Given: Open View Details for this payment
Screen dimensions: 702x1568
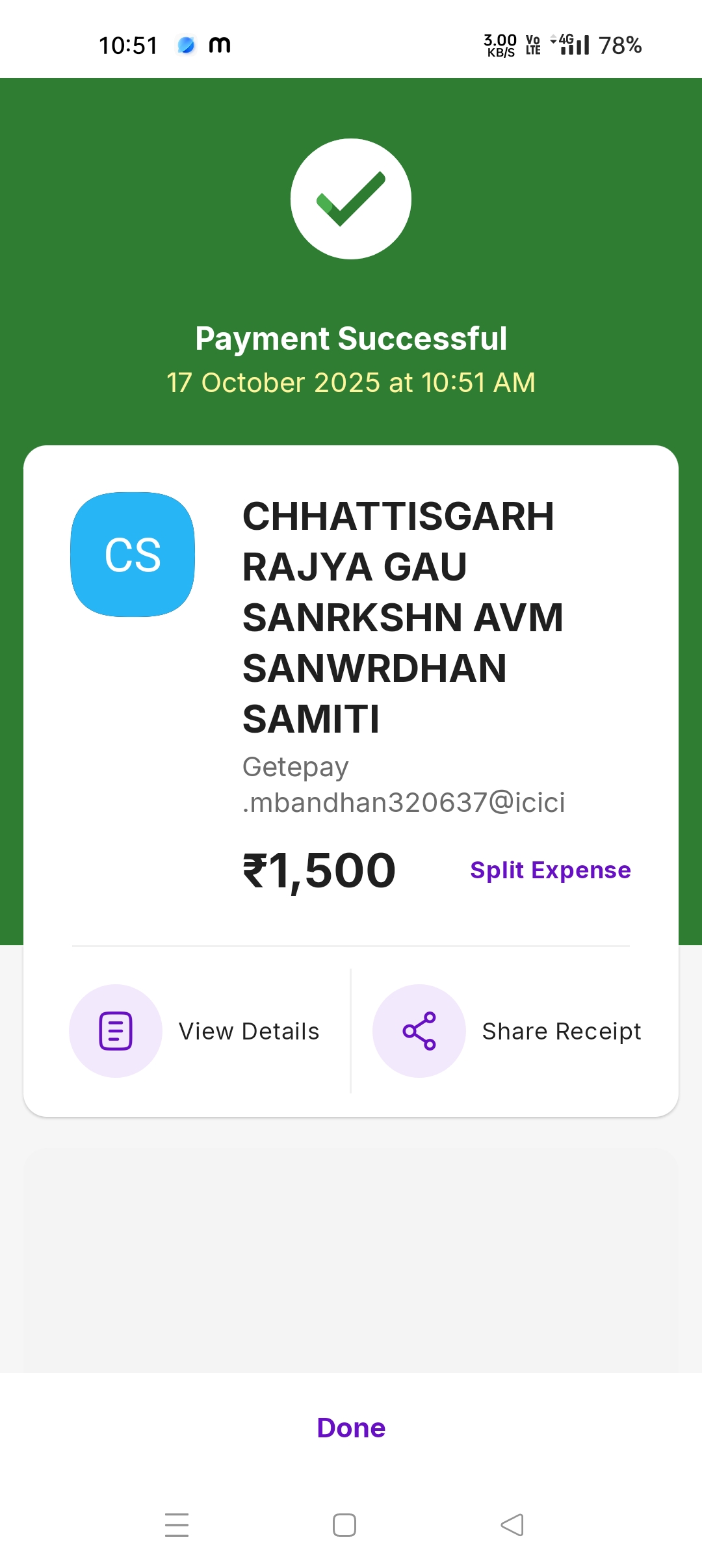Looking at the screenshot, I should click(x=195, y=1031).
